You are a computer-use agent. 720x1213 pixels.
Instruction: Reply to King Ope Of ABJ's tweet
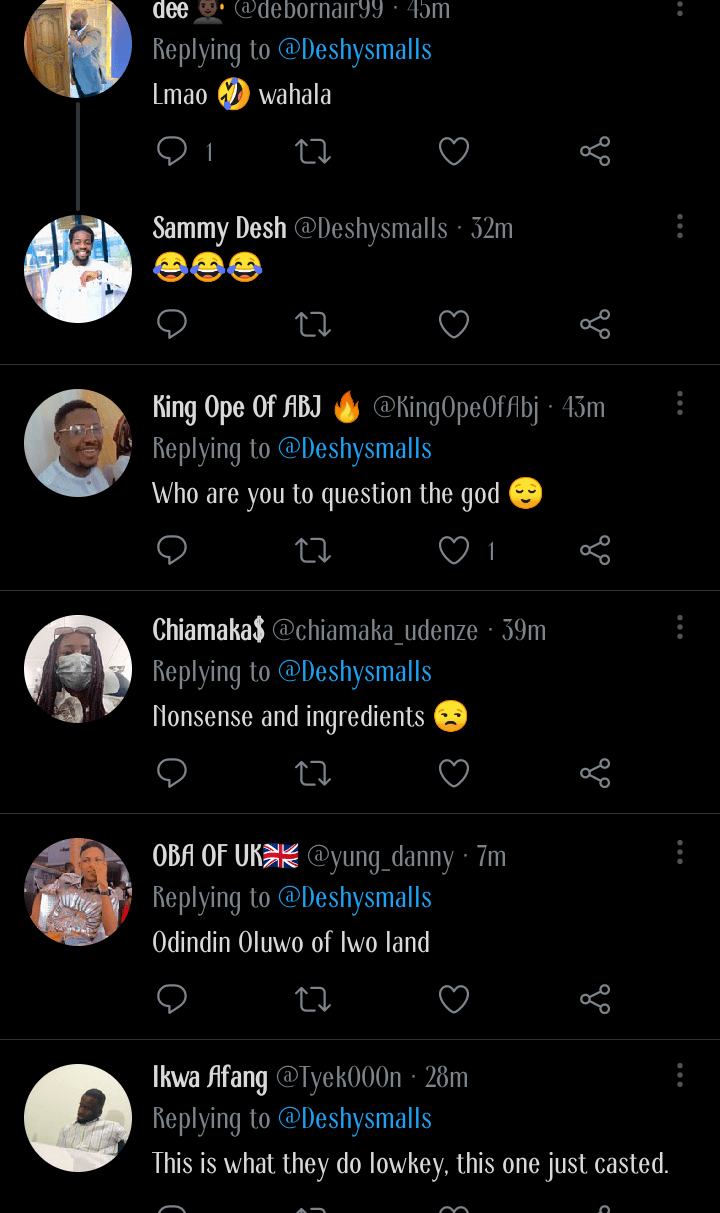point(172,550)
